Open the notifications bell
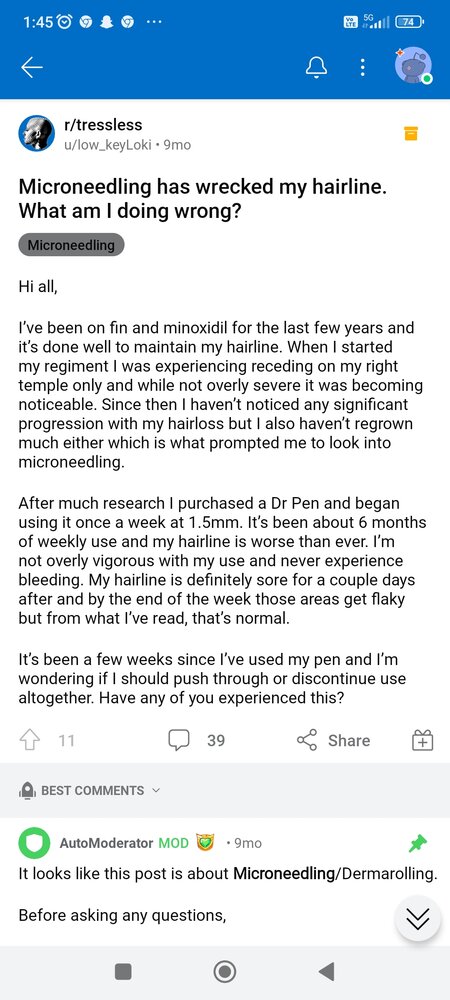This screenshot has height=1000, width=450. coord(316,68)
